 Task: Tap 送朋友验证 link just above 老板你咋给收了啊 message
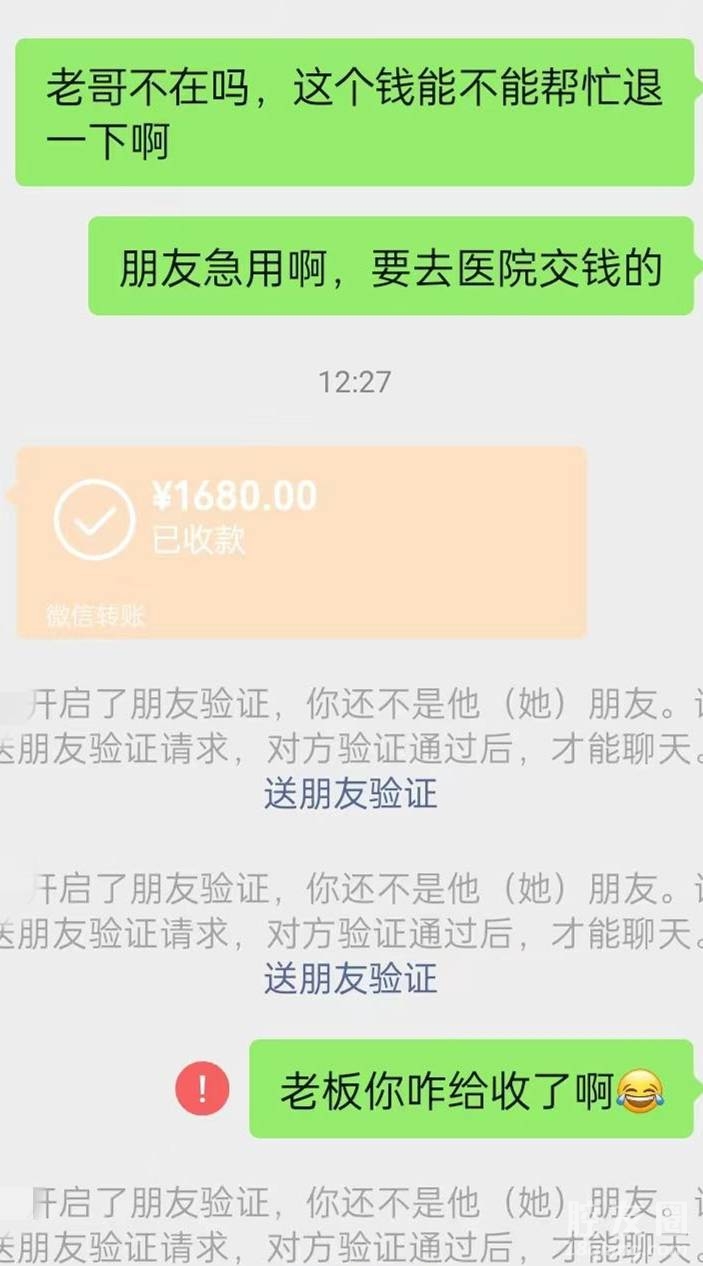click(x=350, y=978)
